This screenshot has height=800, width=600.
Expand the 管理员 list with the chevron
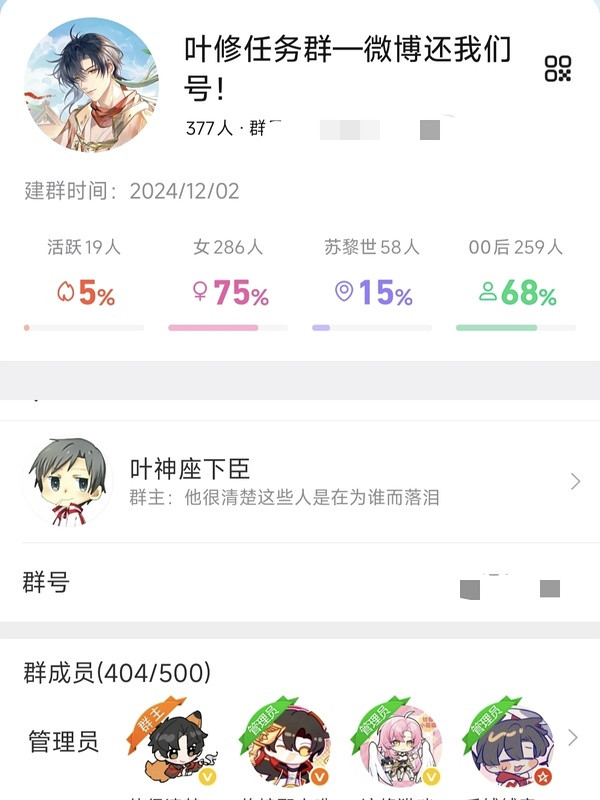573,738
